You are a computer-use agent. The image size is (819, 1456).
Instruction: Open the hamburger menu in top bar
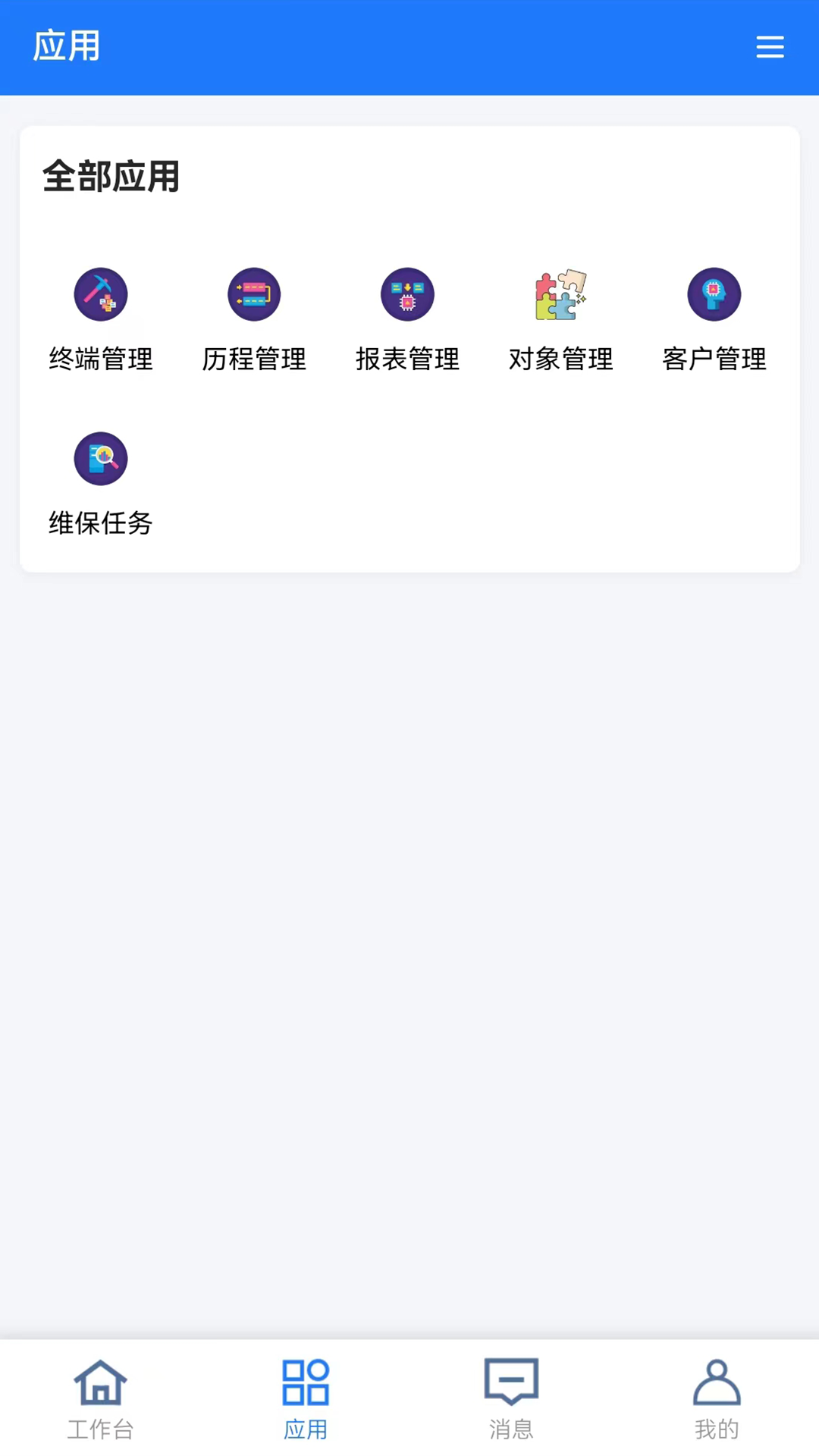(x=770, y=46)
